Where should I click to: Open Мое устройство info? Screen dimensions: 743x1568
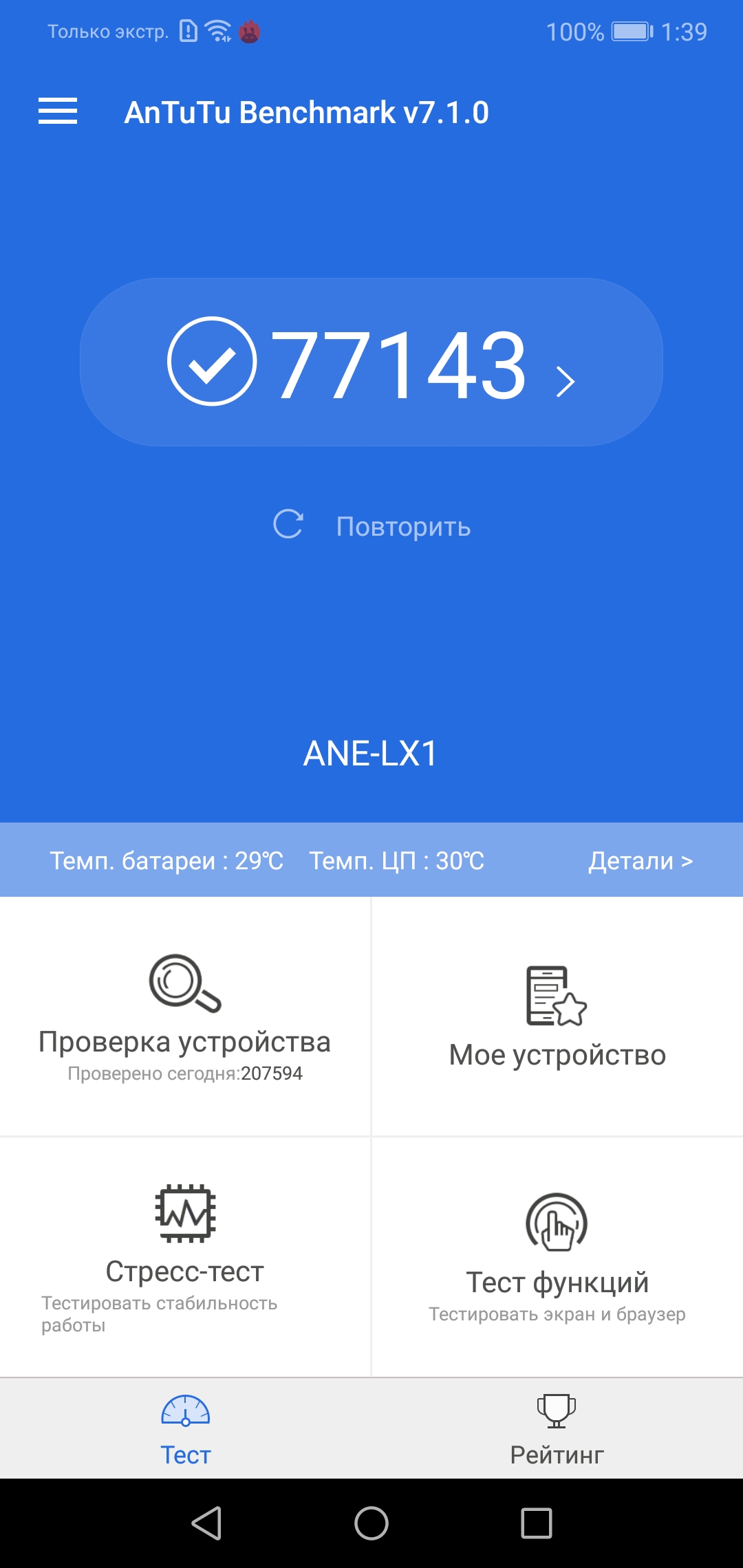click(557, 1016)
